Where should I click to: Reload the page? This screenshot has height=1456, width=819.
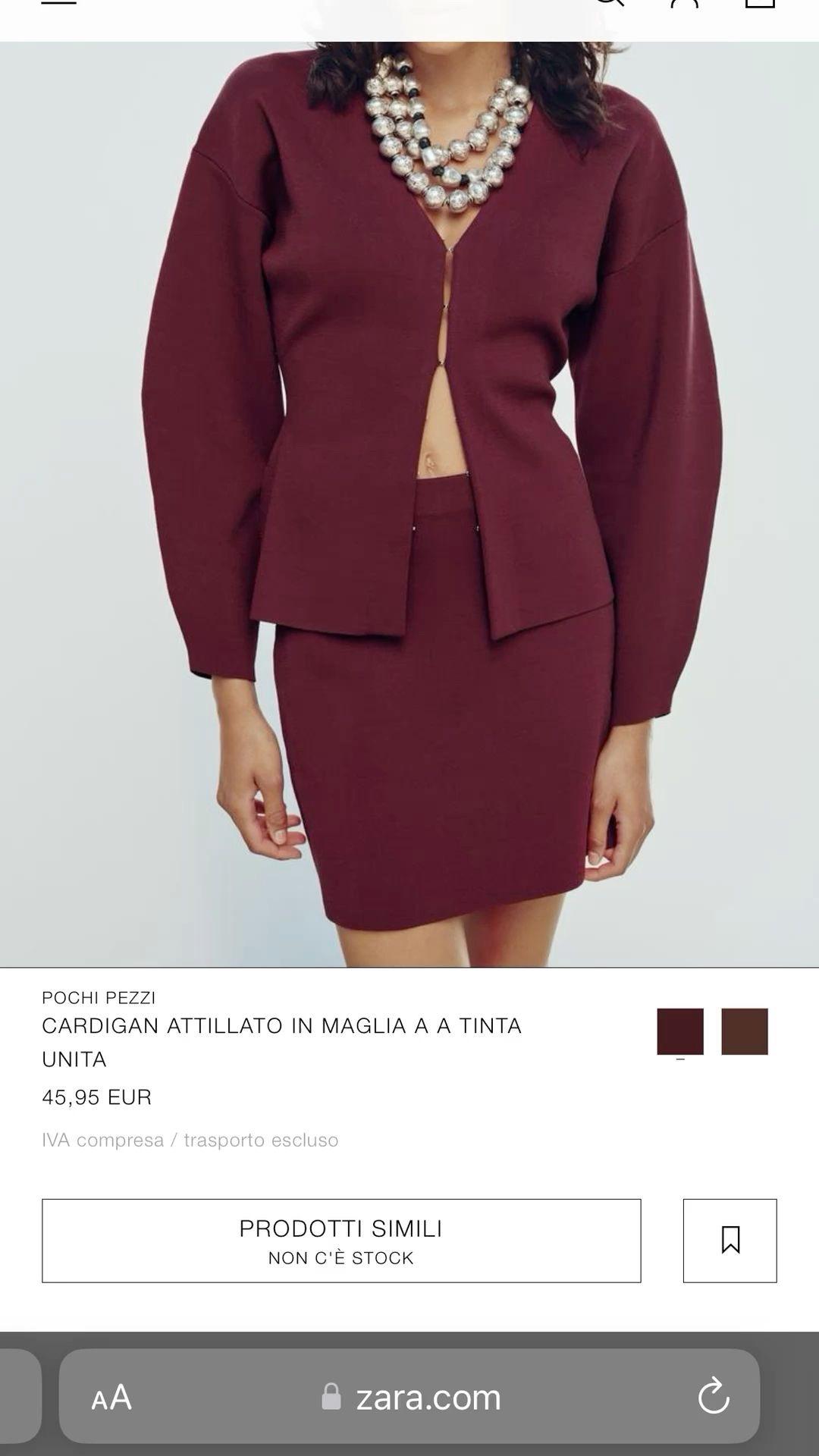(x=714, y=1396)
